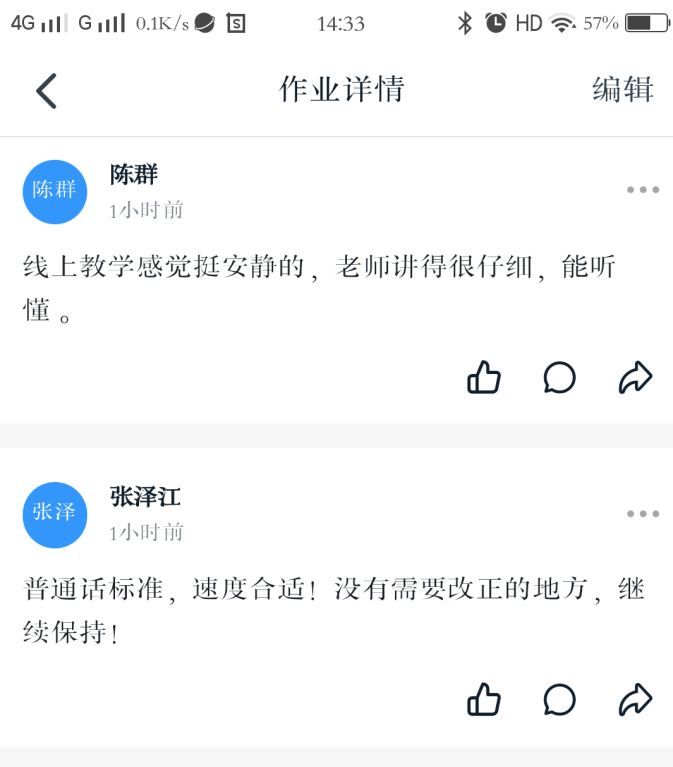View 陈群's profile avatar
Screen dimensions: 673x767
[55, 191]
